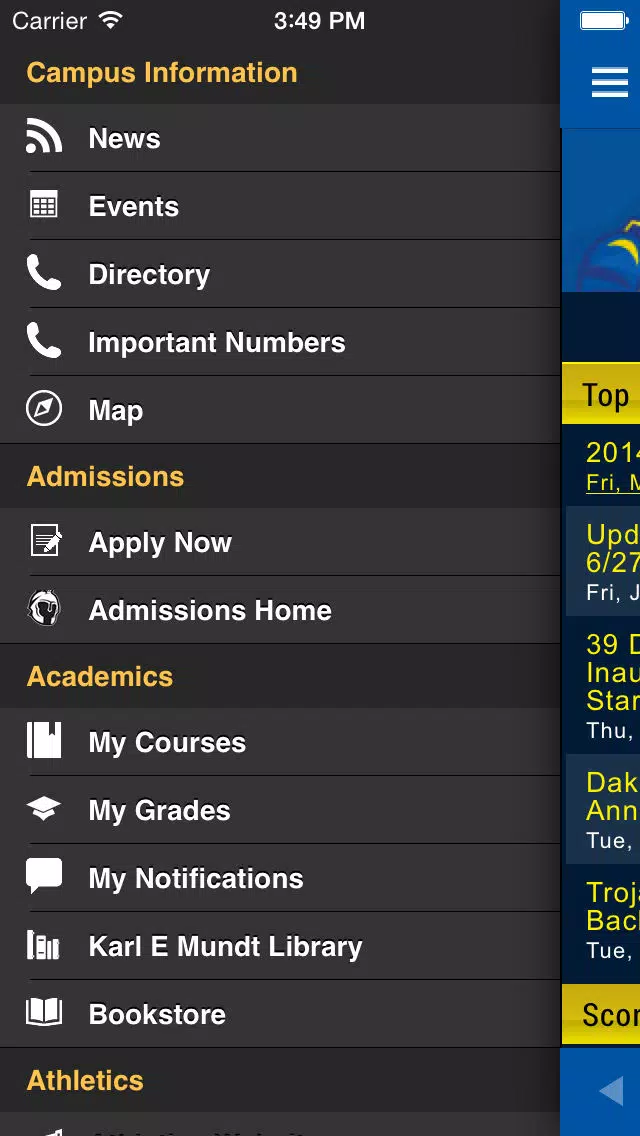Screen dimensions: 640x1136
Task: Check My Grades
Action: coord(280,810)
